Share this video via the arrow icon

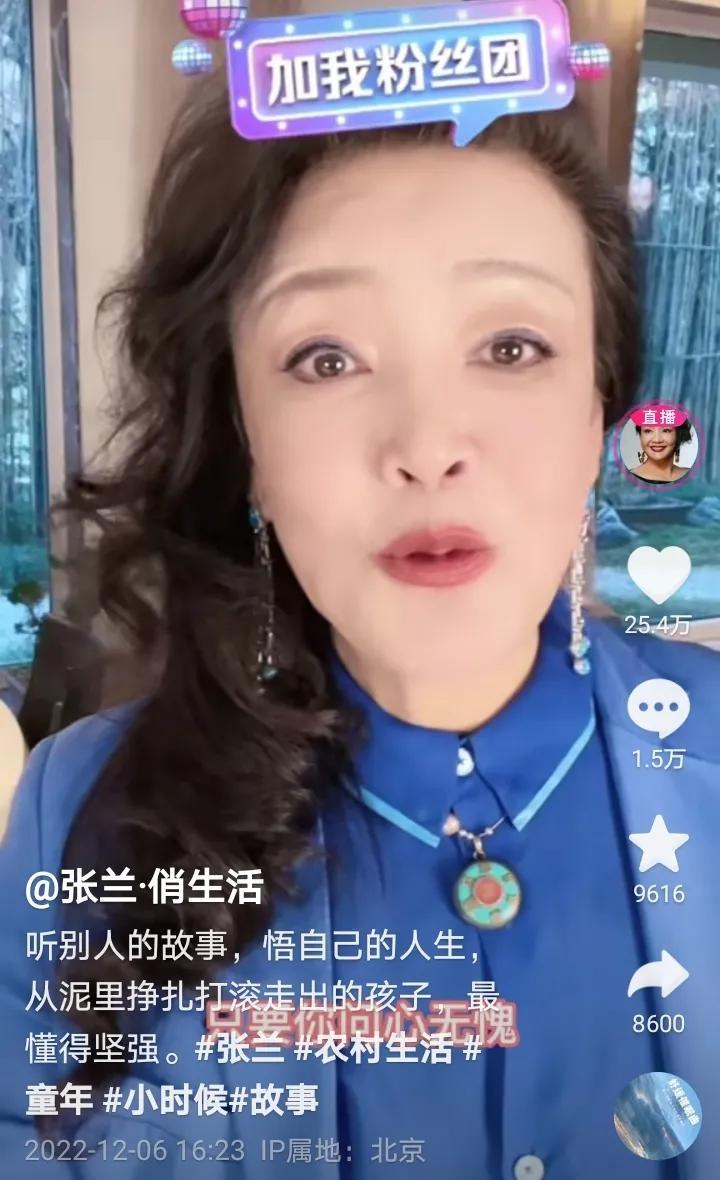[658, 976]
